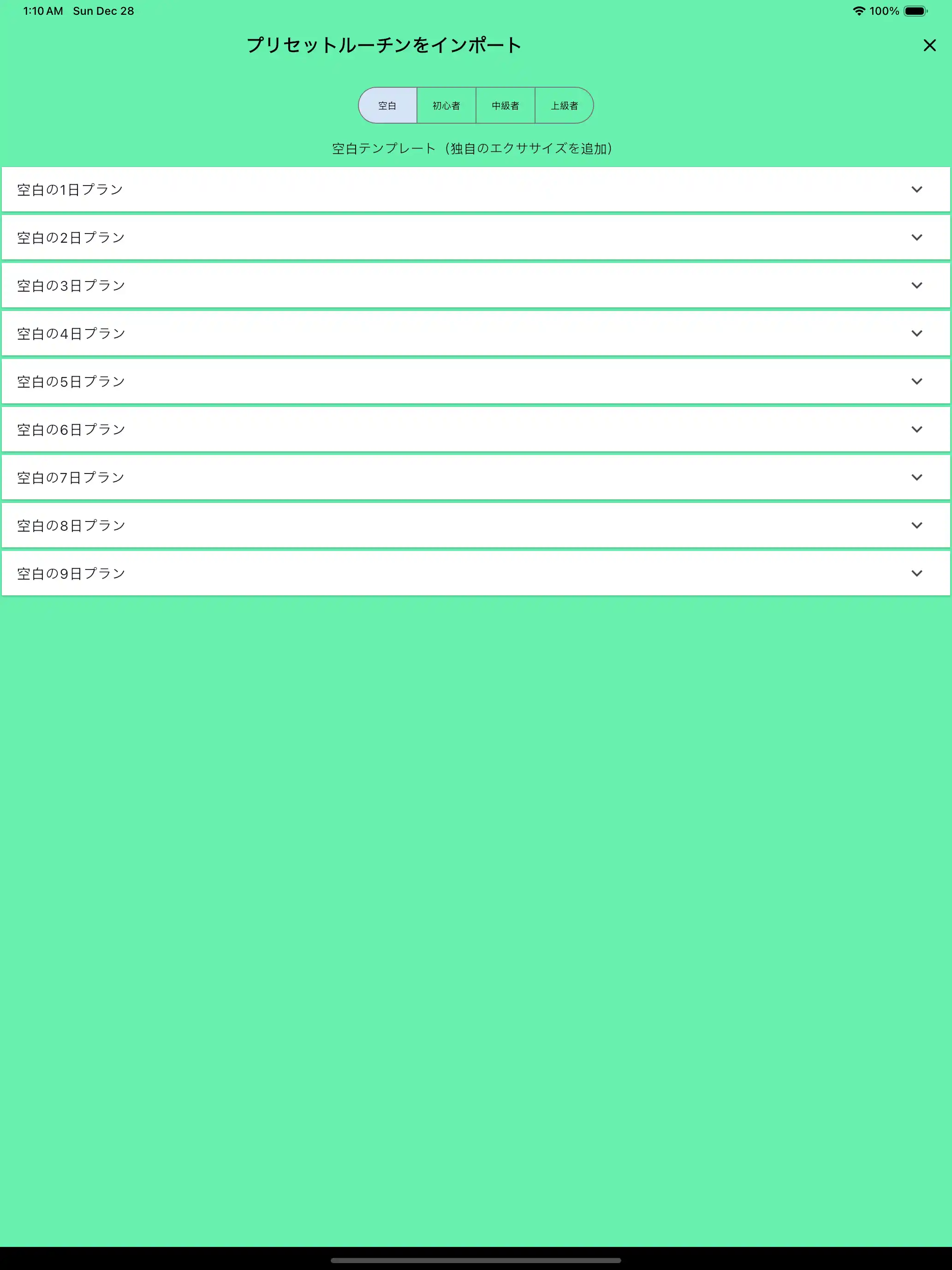
Task: Switch to the 初心者 segment
Action: 446,106
